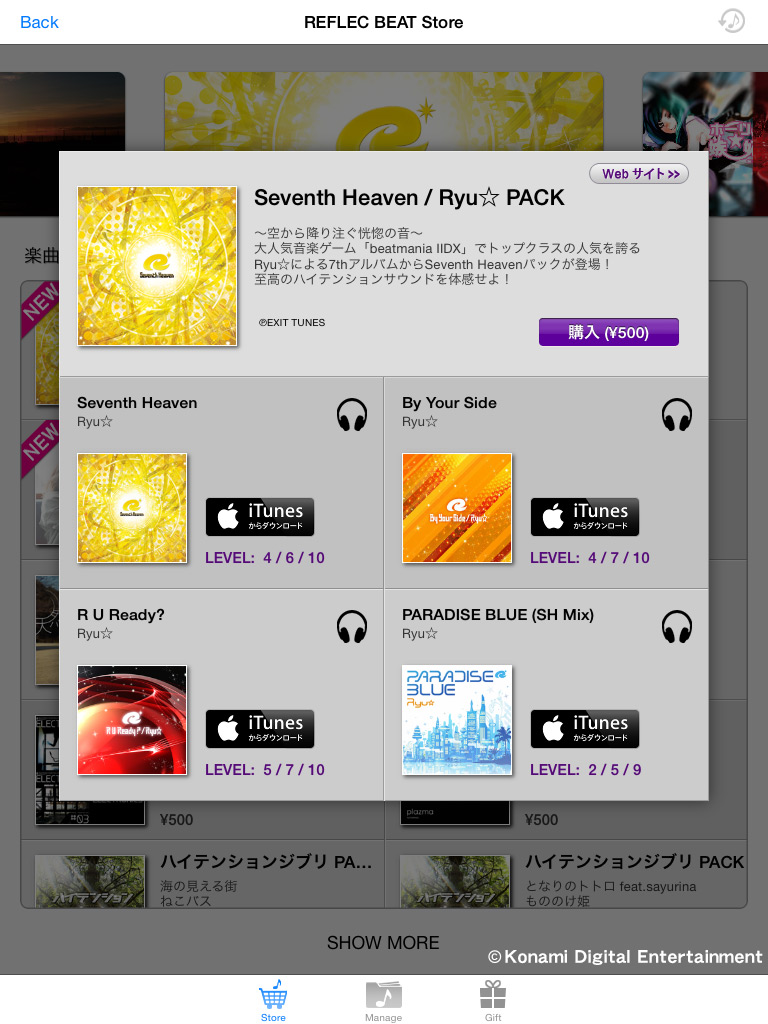Preview By Your Side with the headphones icon

click(677, 414)
